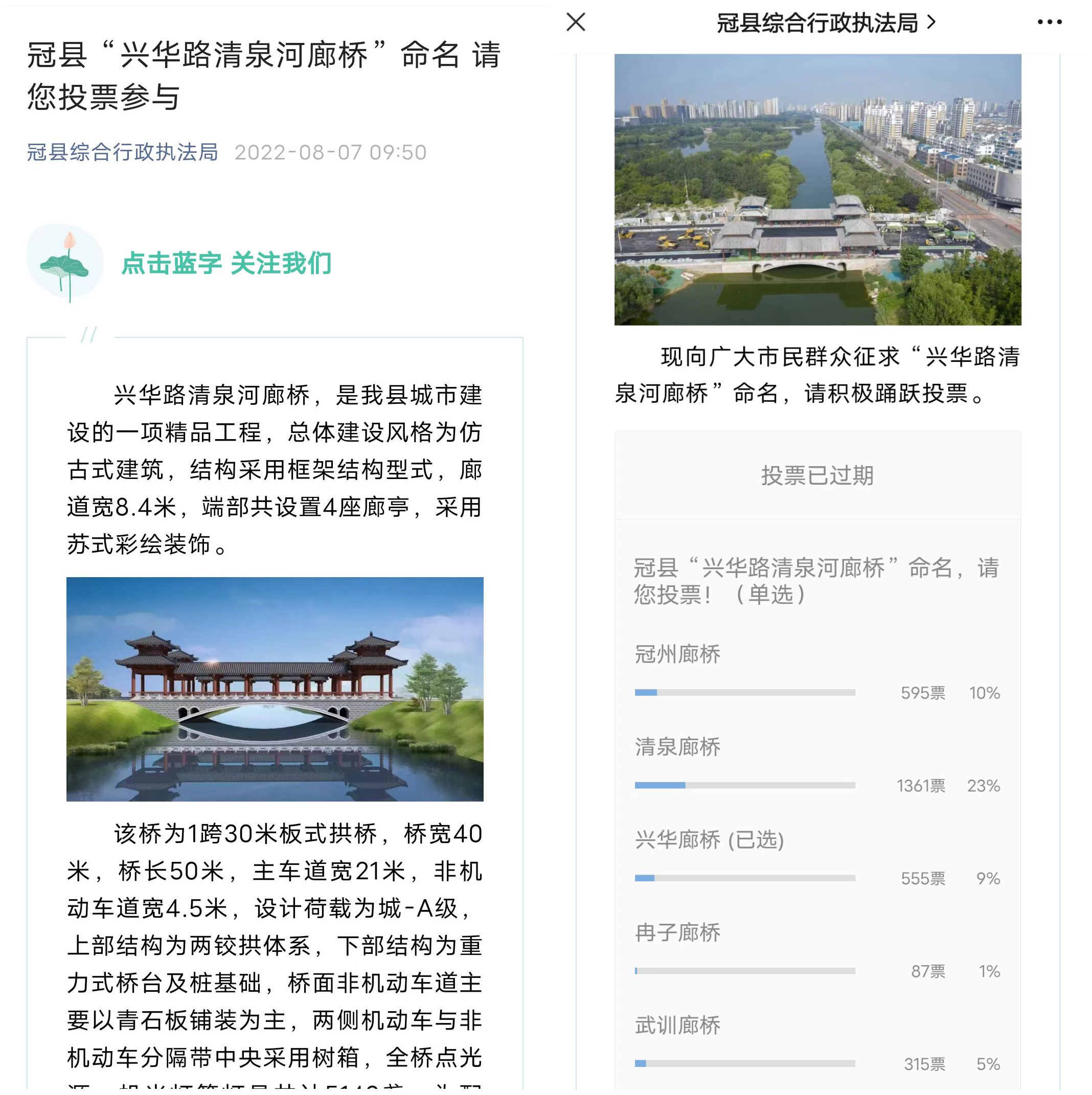
Task: Tap the blue 冠县综合行政执法局 author link under headline
Action: [x=122, y=152]
